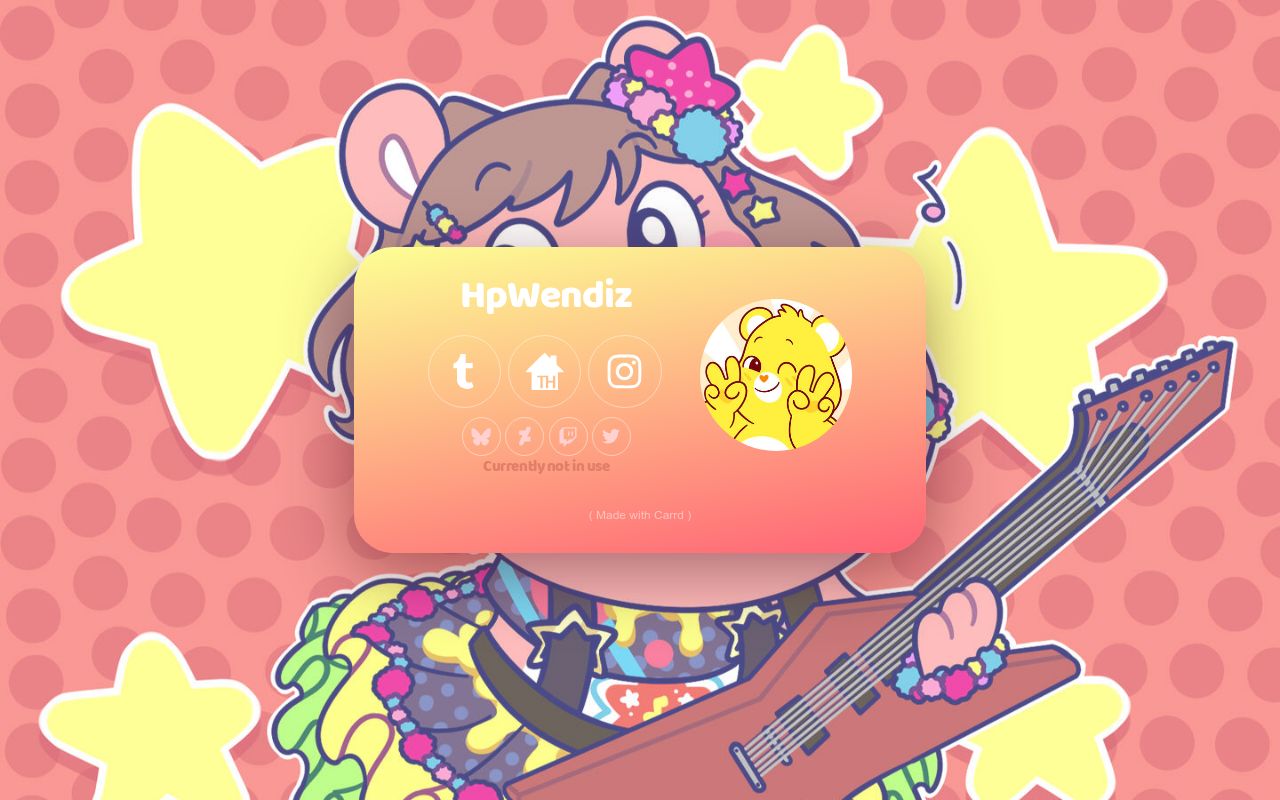Visit the Toyhouse page icon
Screen dimensions: 1280x800
pyautogui.click(x=544, y=372)
